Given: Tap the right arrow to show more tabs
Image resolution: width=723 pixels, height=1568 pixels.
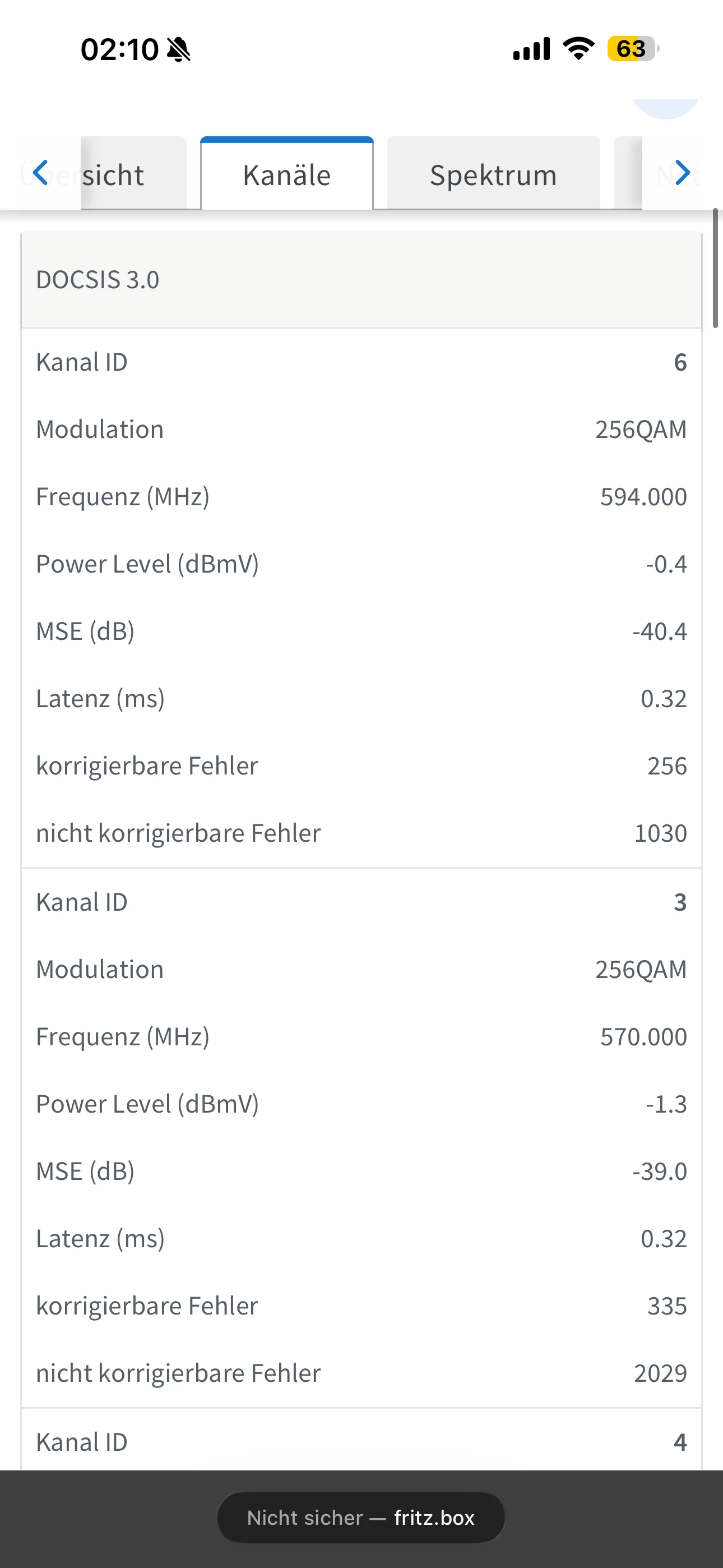Looking at the screenshot, I should [682, 173].
